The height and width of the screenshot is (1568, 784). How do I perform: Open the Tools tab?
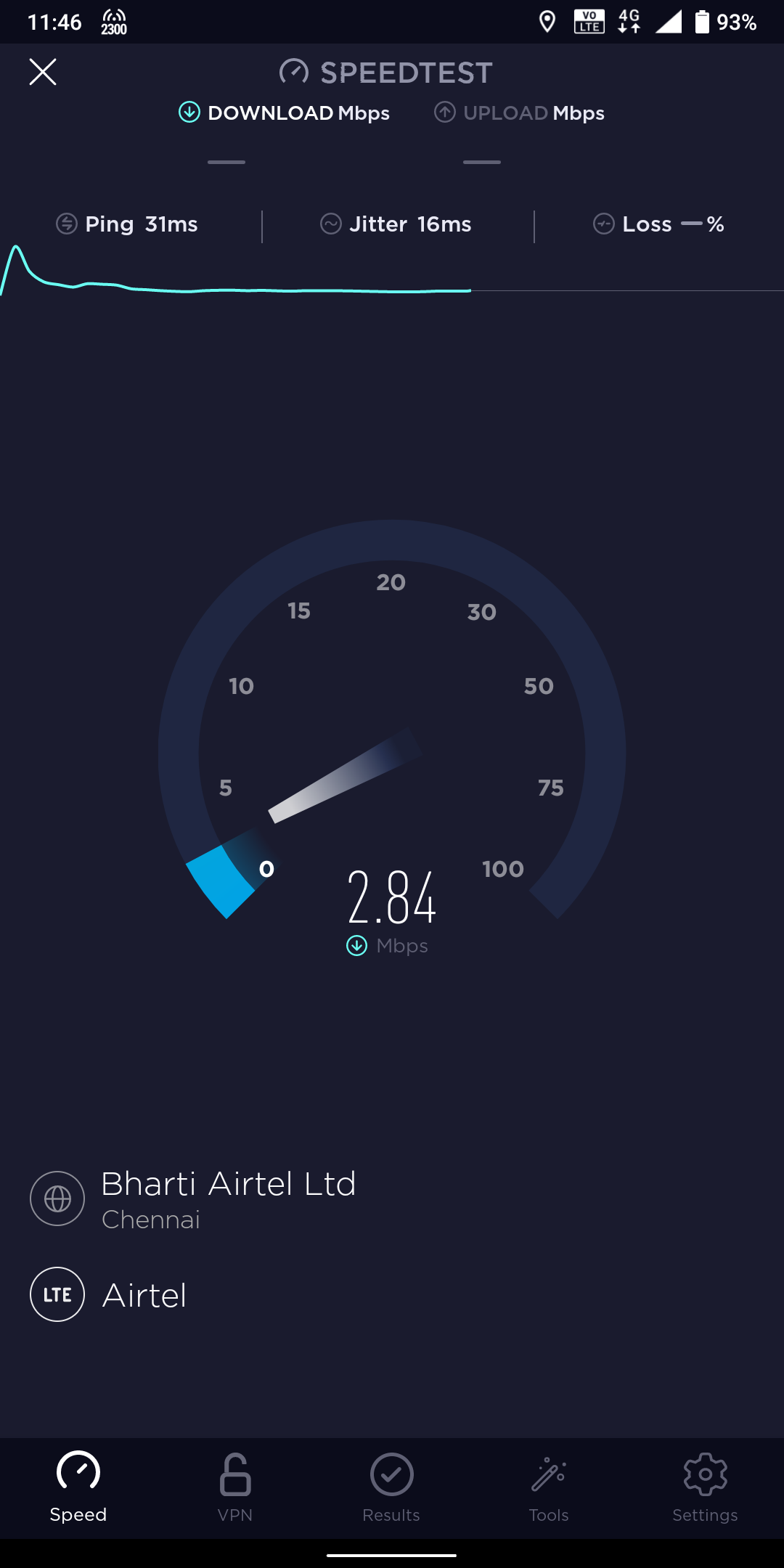549,1487
